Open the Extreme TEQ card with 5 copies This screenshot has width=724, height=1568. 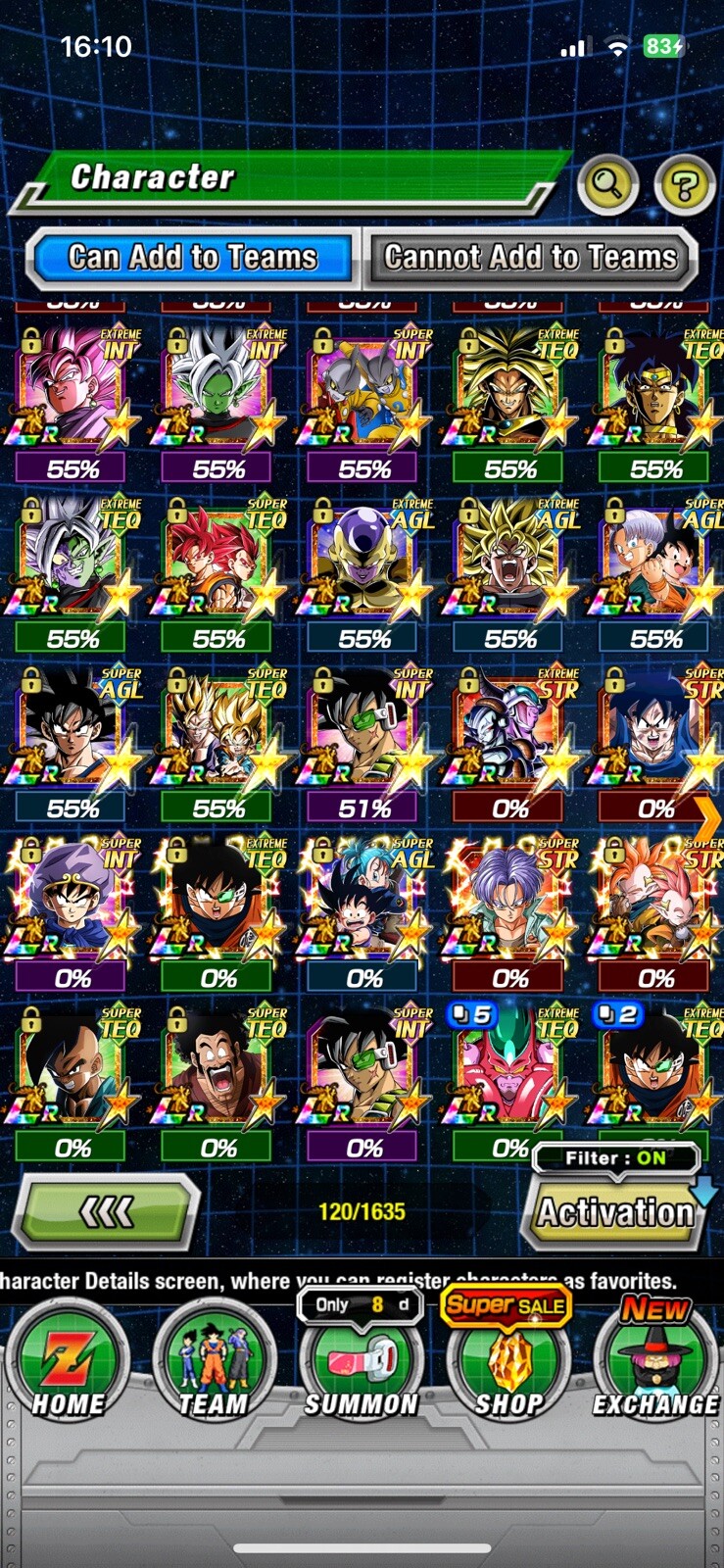[x=509, y=1070]
